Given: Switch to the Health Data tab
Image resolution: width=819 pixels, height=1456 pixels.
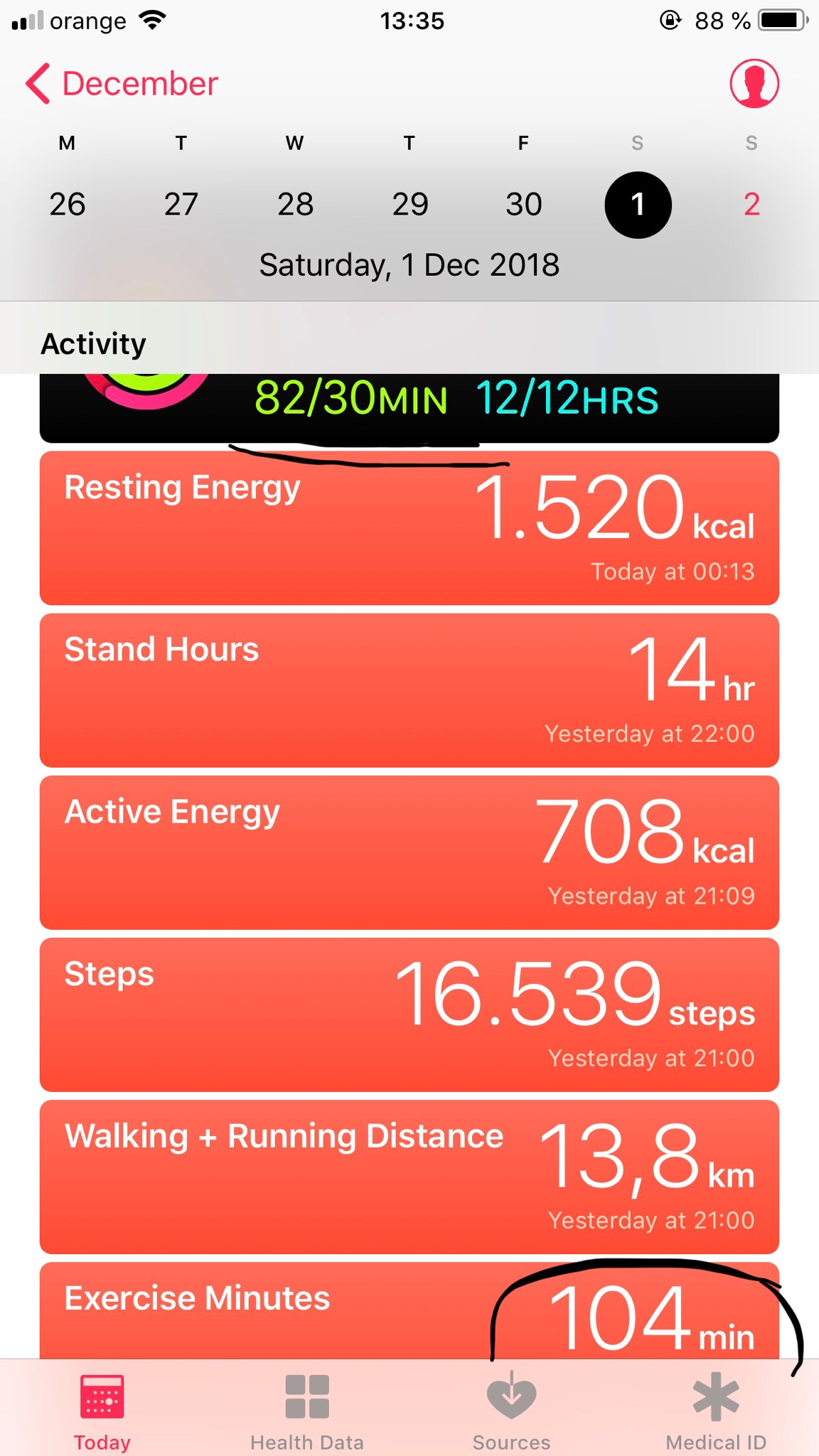Looking at the screenshot, I should [307, 1412].
